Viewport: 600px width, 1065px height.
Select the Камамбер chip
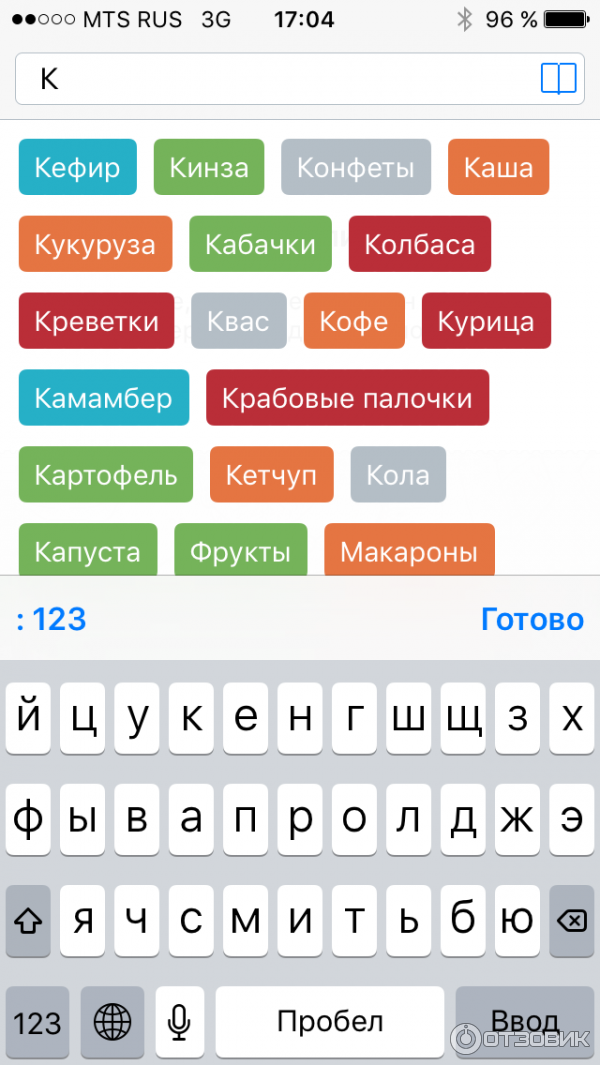point(103,398)
